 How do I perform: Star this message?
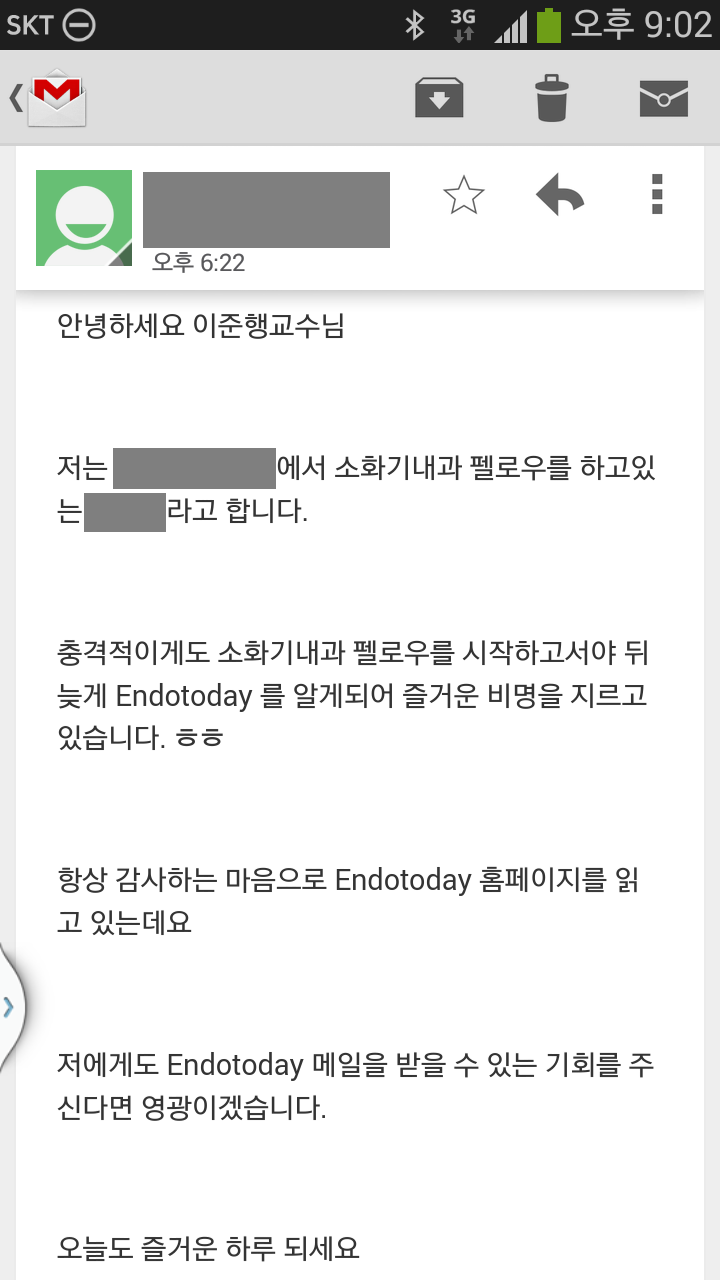point(463,195)
